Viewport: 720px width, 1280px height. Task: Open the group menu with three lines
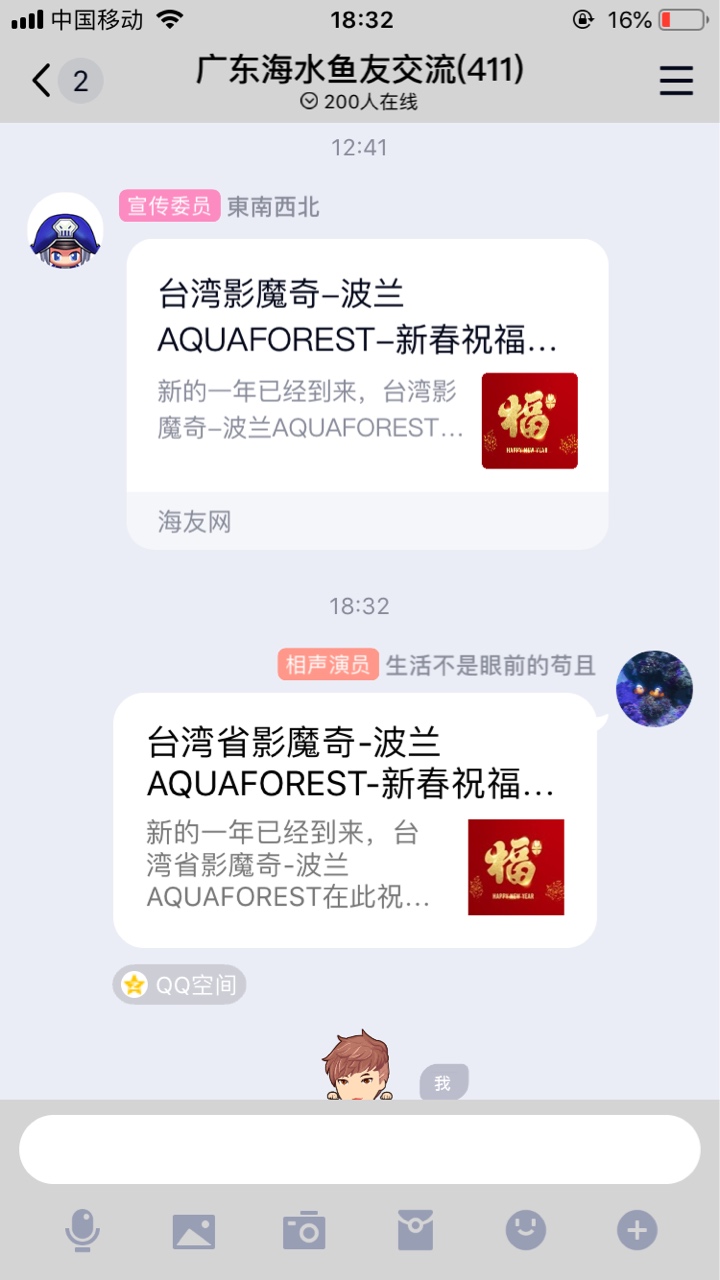[676, 81]
